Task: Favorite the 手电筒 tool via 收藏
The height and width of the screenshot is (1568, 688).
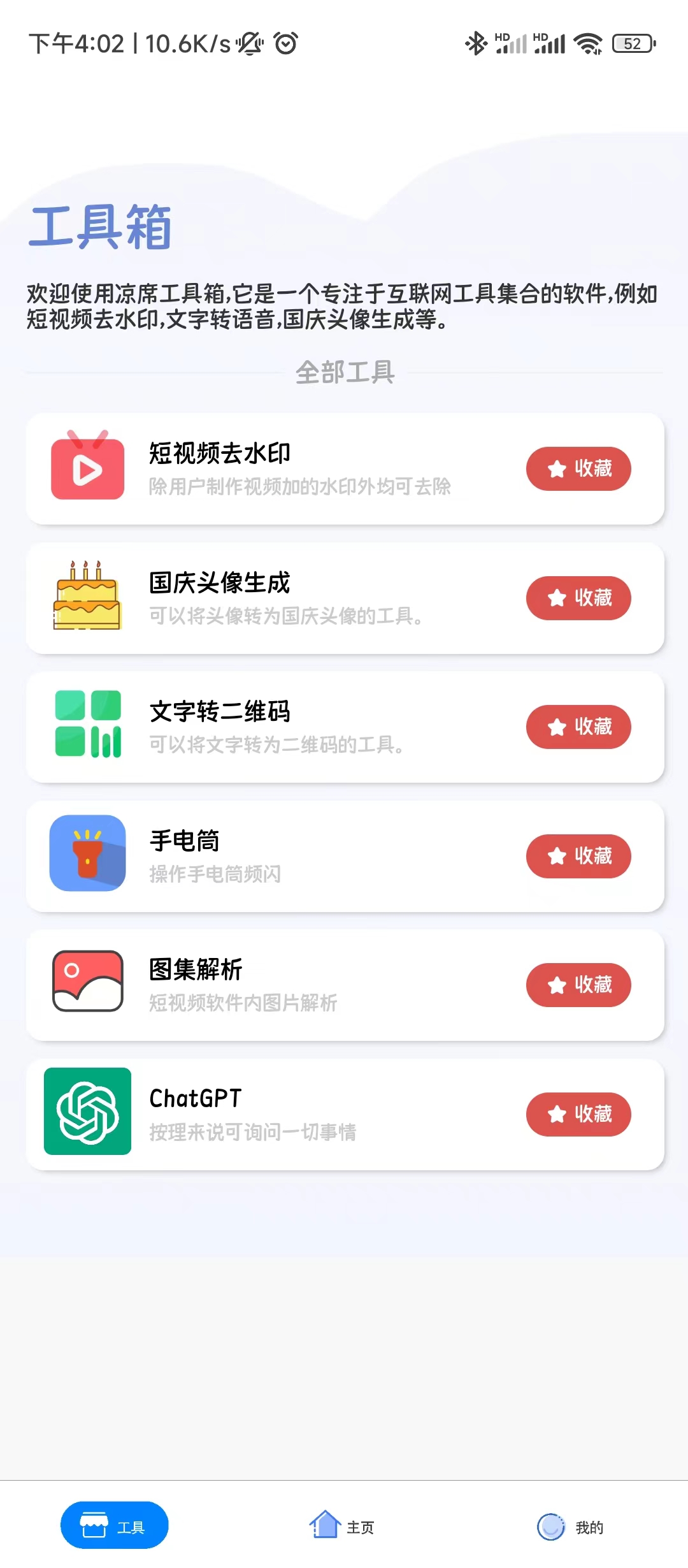Action: [x=578, y=856]
